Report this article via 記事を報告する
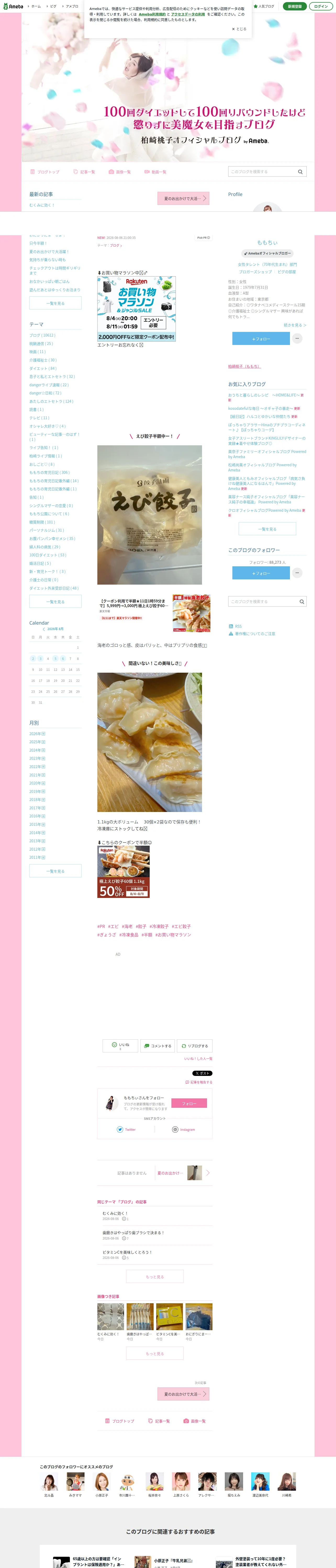The image size is (336, 1568). click(x=199, y=1082)
